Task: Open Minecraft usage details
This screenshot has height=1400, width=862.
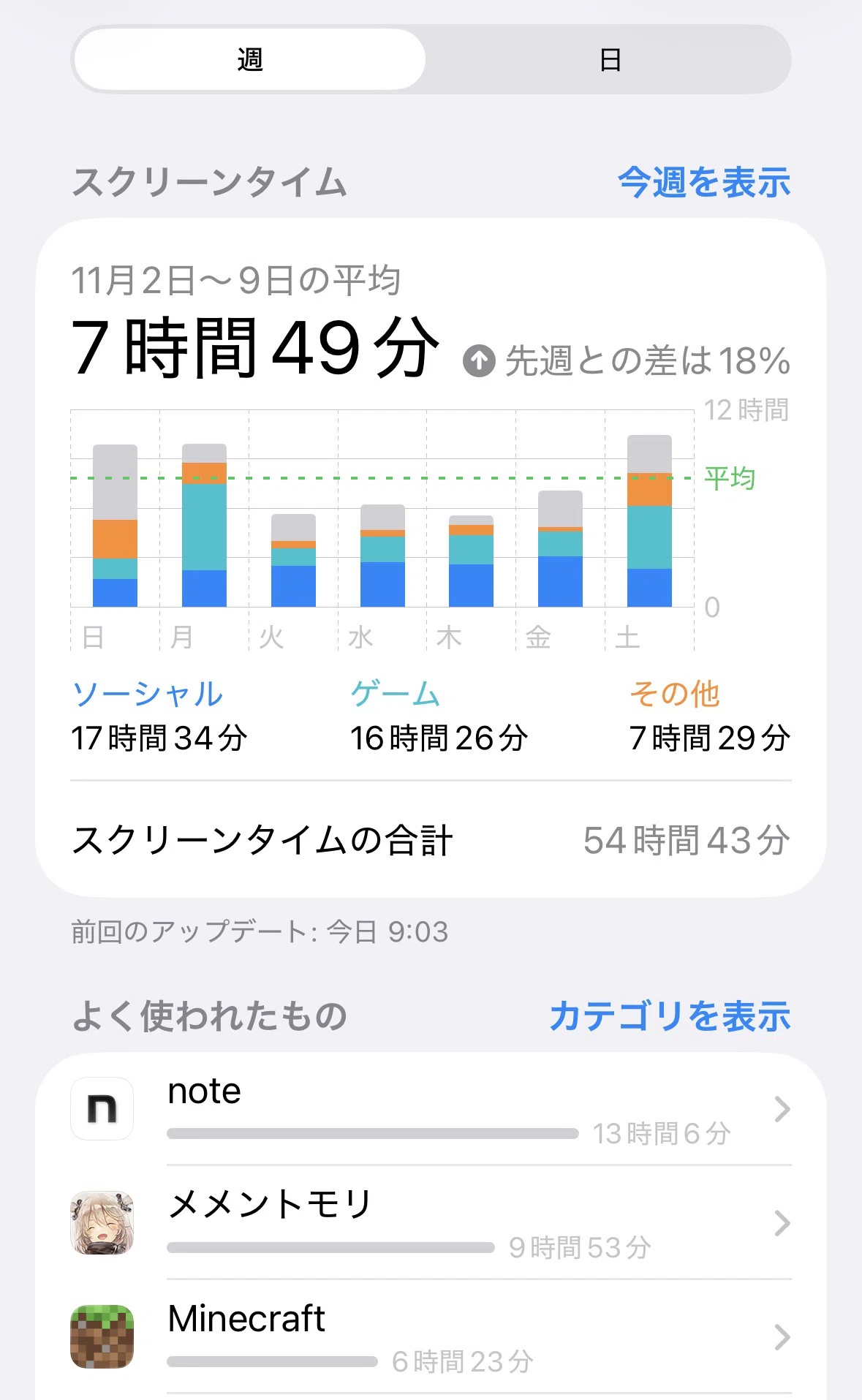Action: [x=431, y=1337]
